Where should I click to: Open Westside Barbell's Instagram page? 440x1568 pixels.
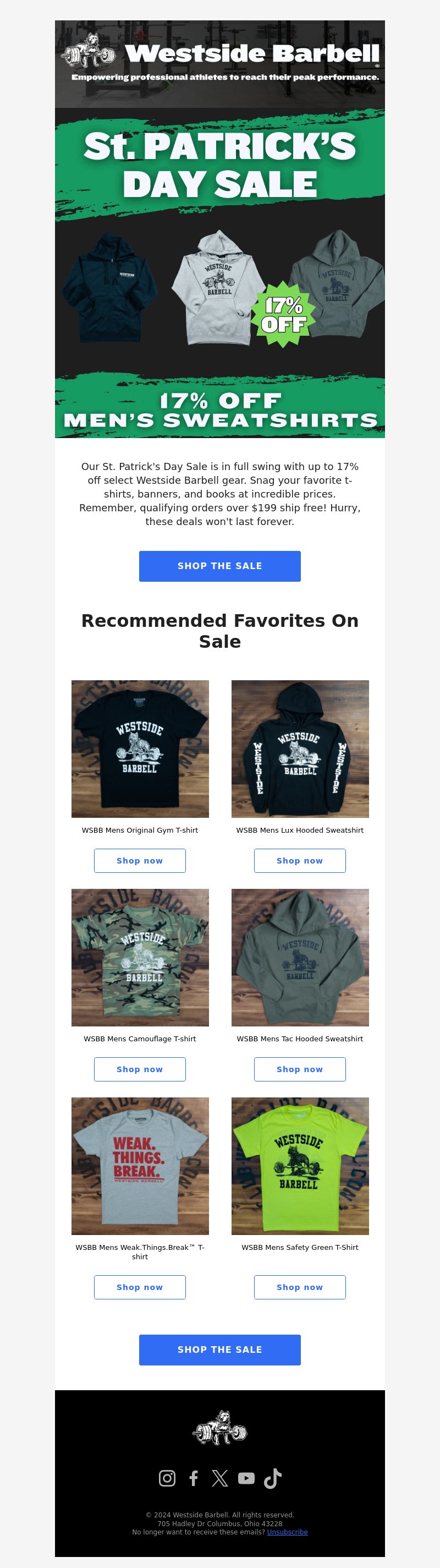pyautogui.click(x=167, y=1478)
